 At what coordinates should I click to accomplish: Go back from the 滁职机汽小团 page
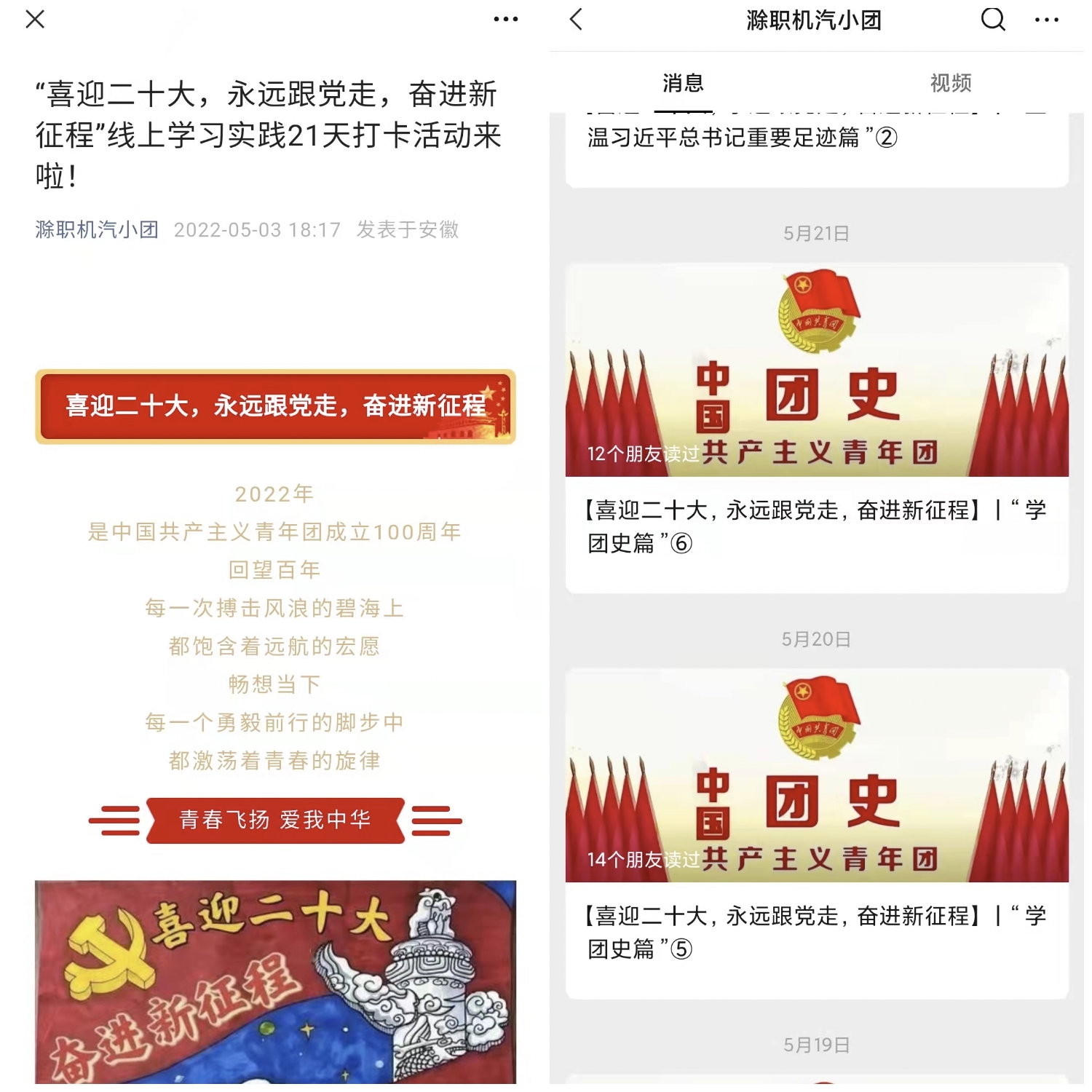577,20
